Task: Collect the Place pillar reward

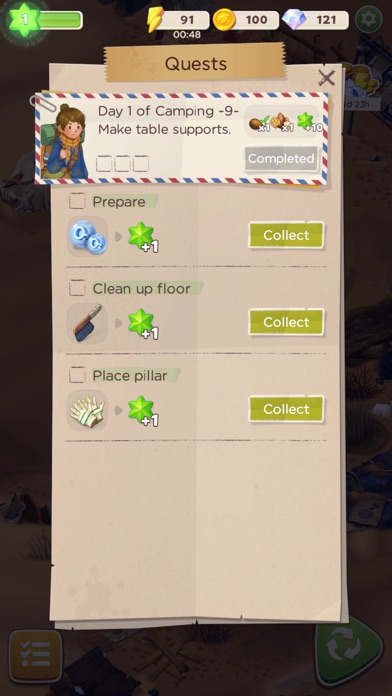Action: click(286, 409)
